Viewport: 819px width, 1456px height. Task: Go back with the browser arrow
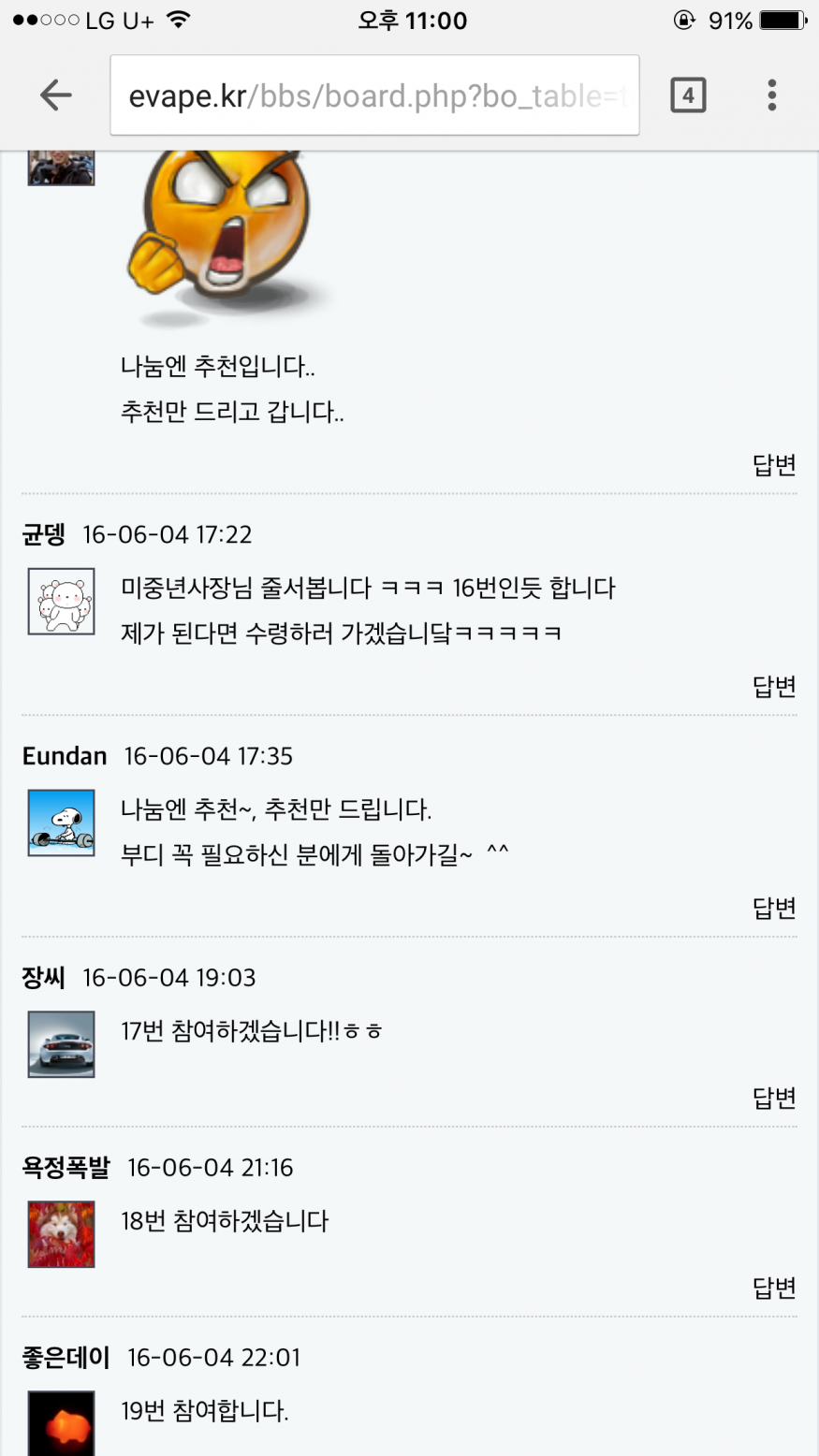tap(56, 95)
